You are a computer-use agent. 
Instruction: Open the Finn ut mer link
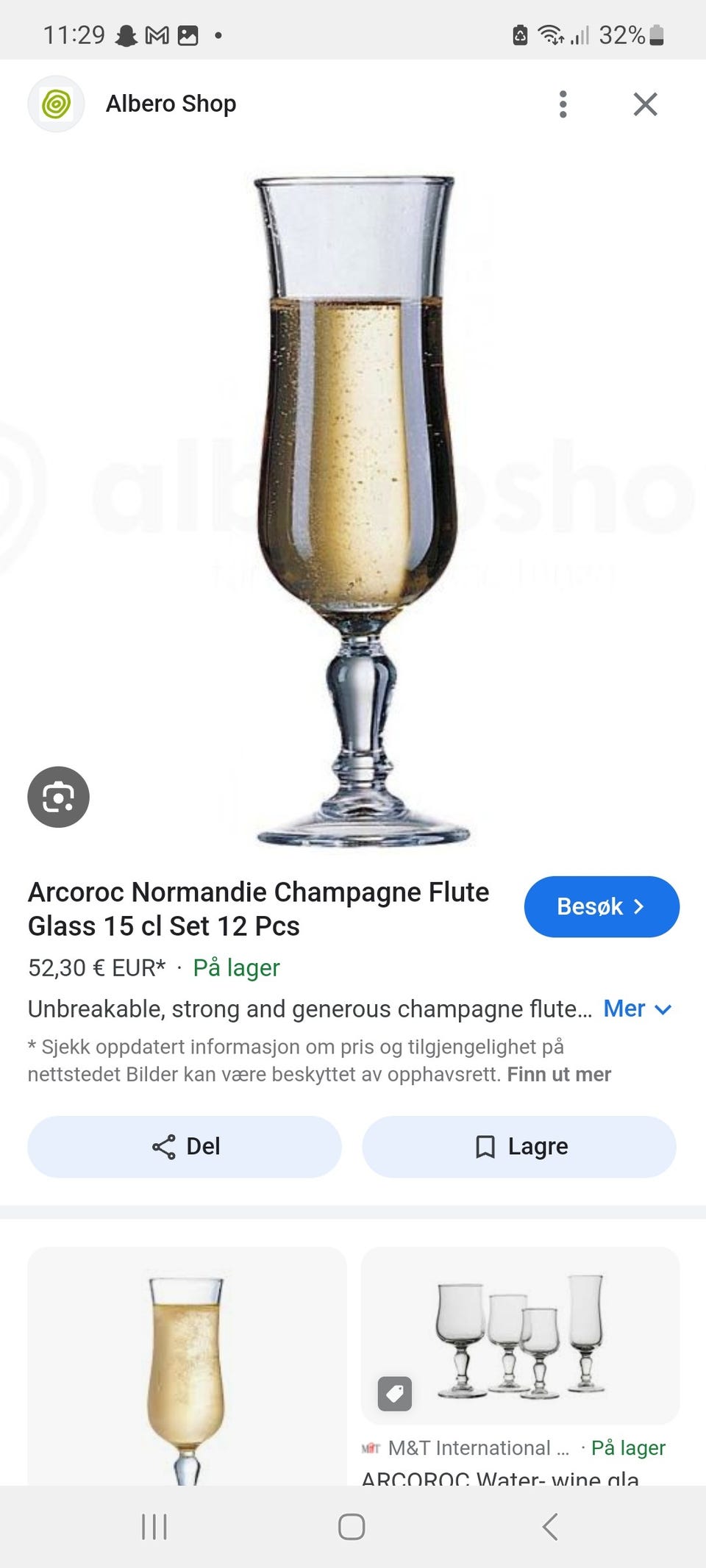pyautogui.click(x=559, y=1073)
